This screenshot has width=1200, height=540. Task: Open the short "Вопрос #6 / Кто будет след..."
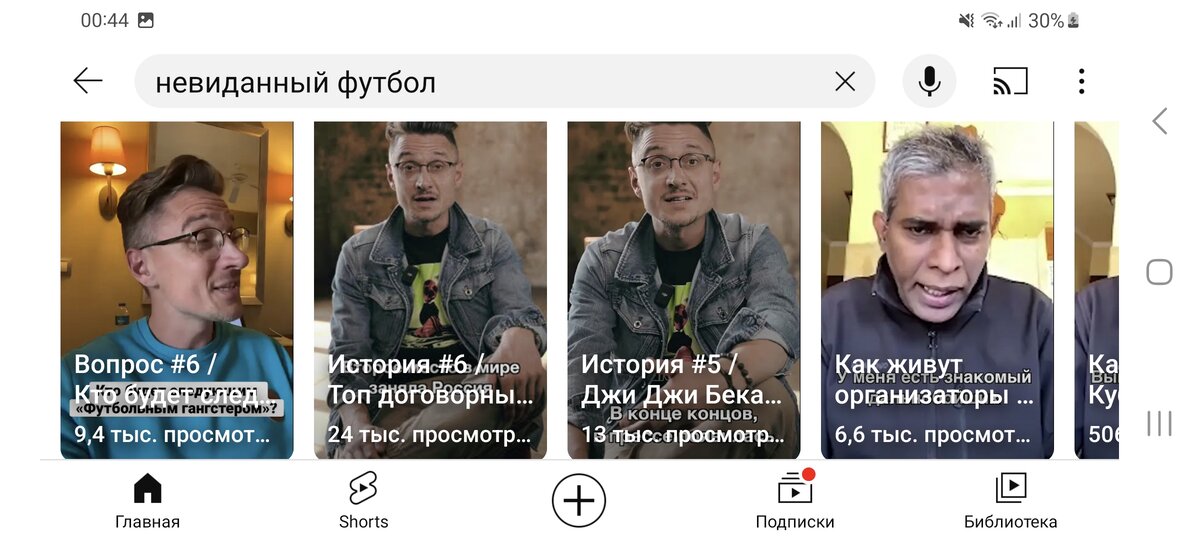click(177, 290)
